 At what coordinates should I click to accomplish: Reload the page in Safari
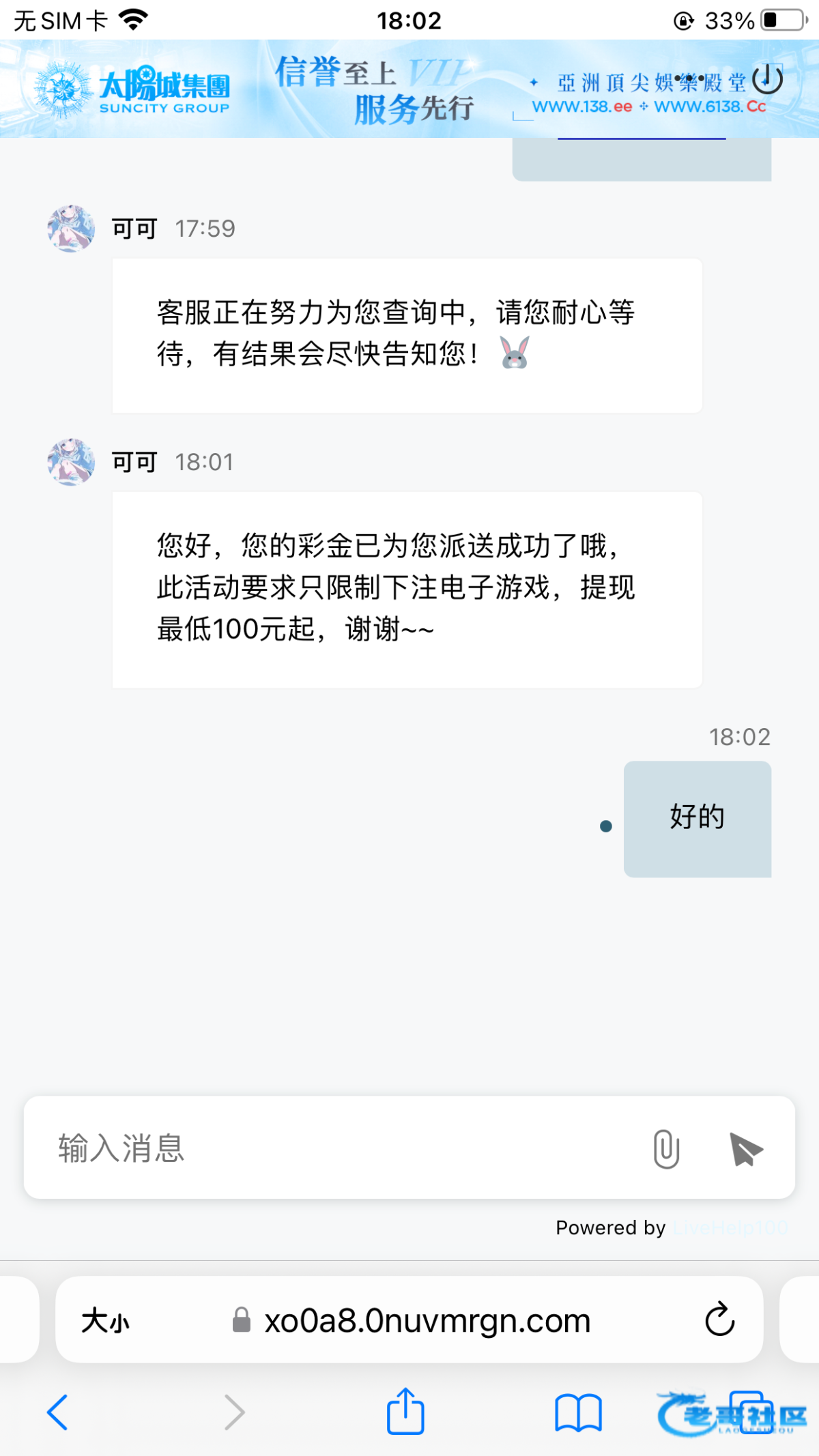[x=719, y=1320]
